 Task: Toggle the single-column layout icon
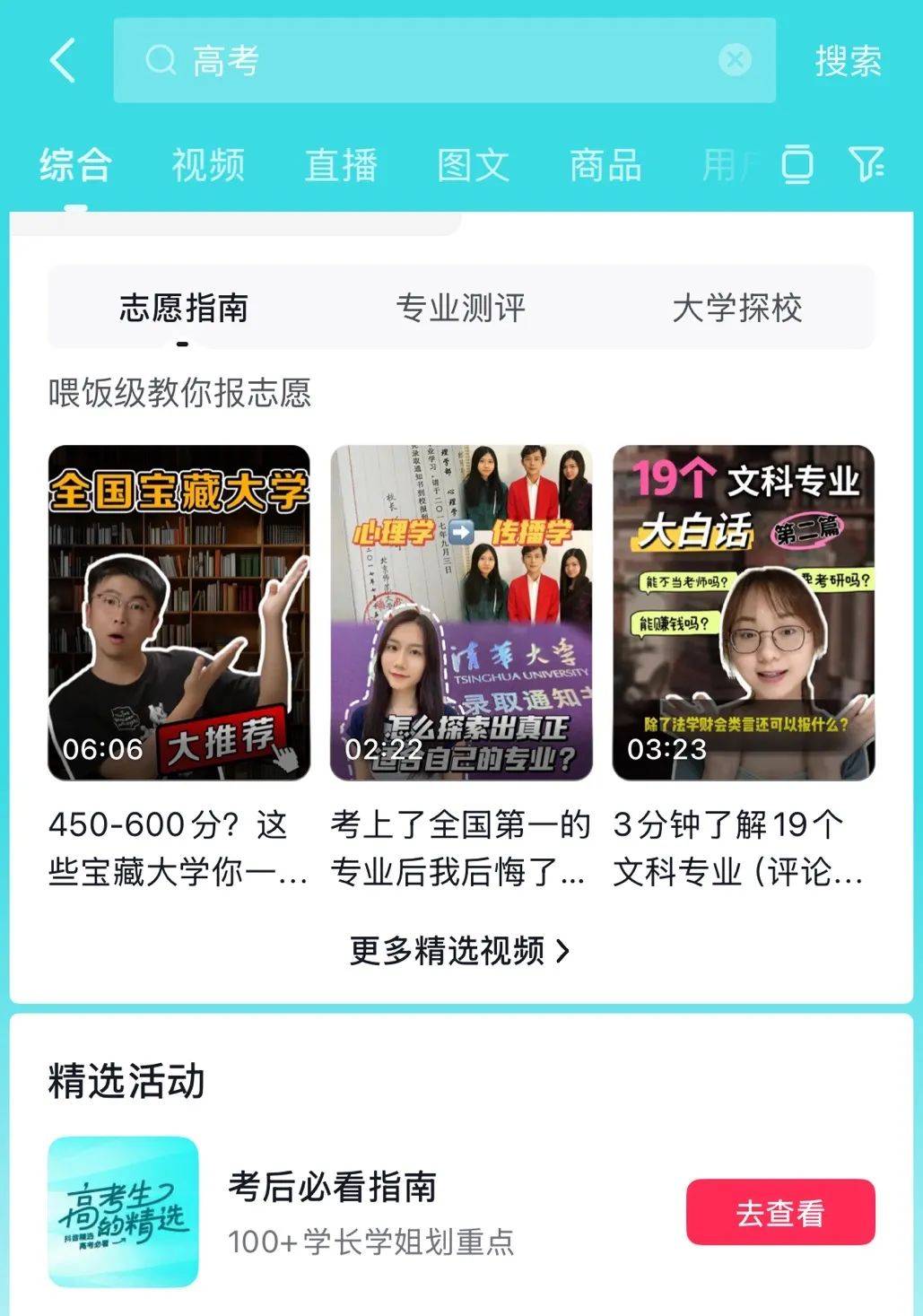tap(797, 164)
